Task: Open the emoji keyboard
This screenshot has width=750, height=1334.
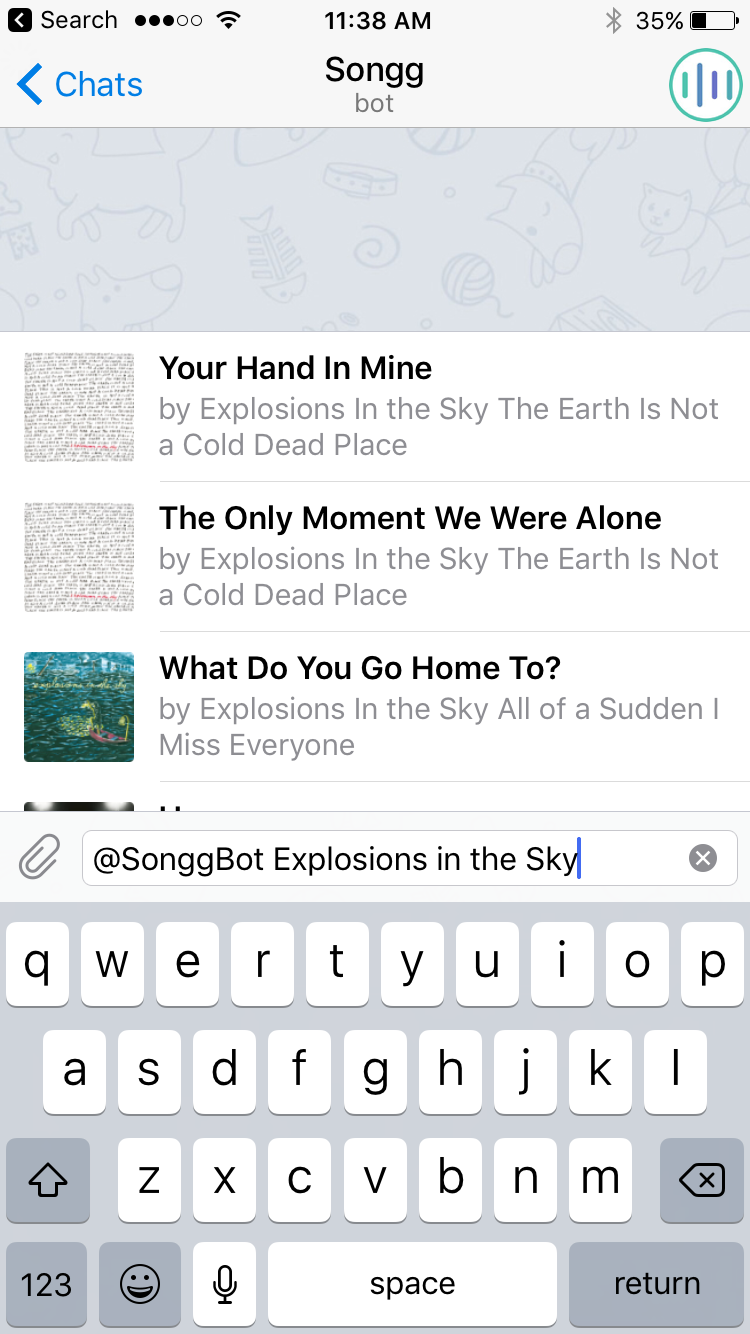Action: tap(140, 1284)
